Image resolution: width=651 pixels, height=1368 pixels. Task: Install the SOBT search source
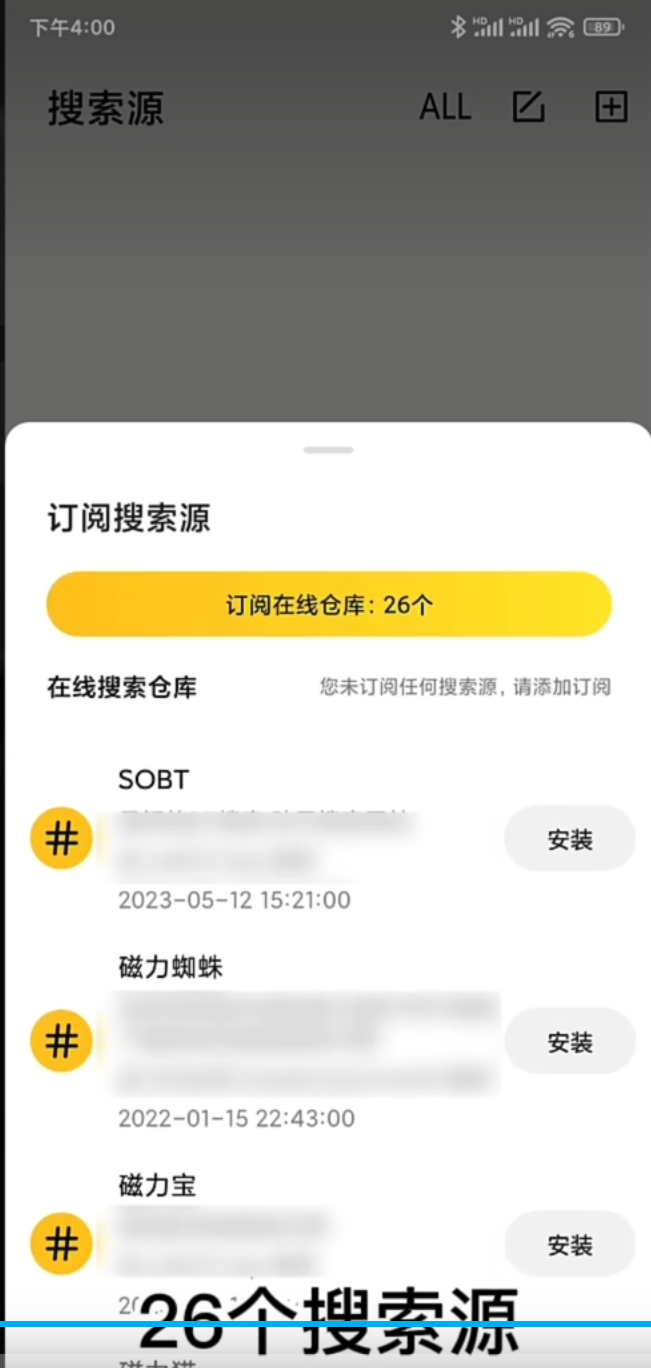pos(569,840)
